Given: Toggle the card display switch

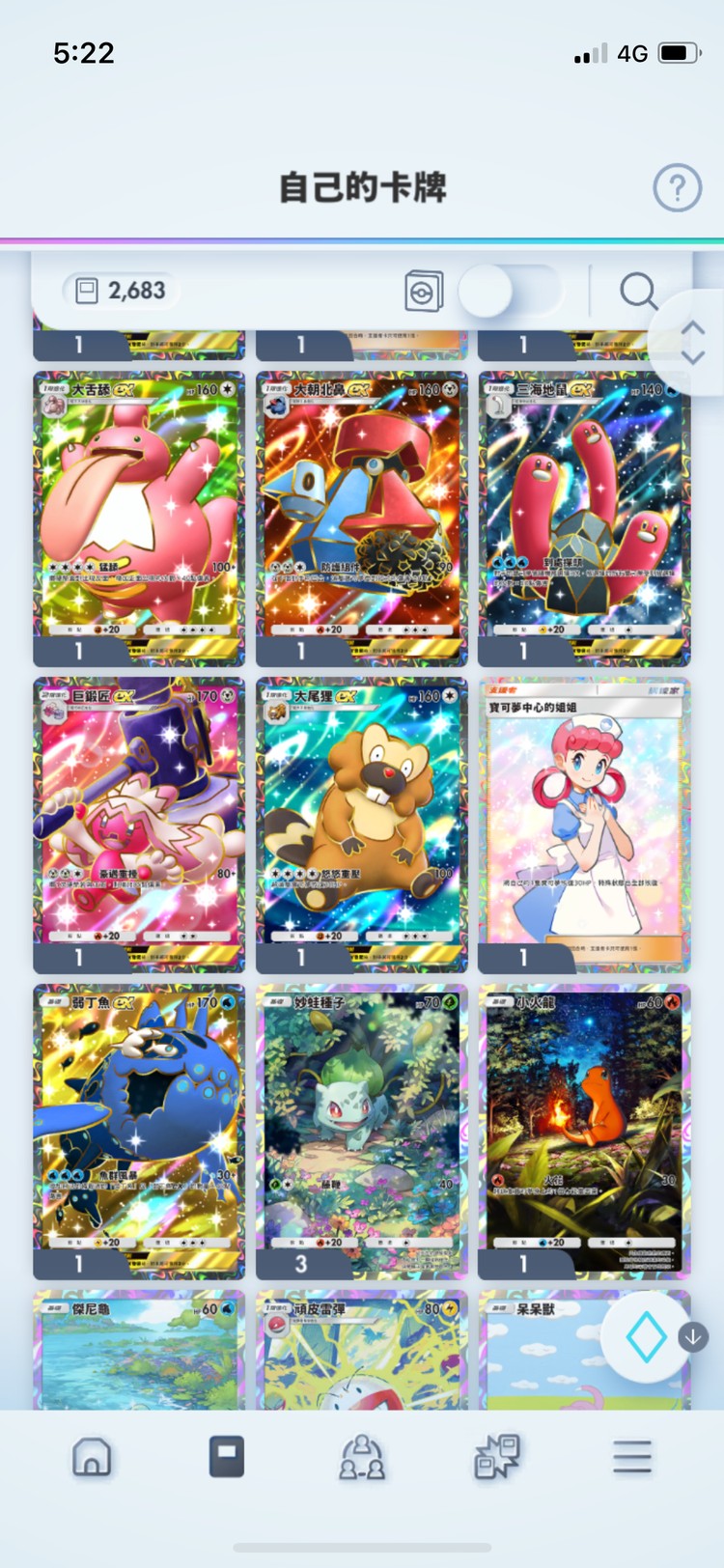Looking at the screenshot, I should tap(511, 291).
